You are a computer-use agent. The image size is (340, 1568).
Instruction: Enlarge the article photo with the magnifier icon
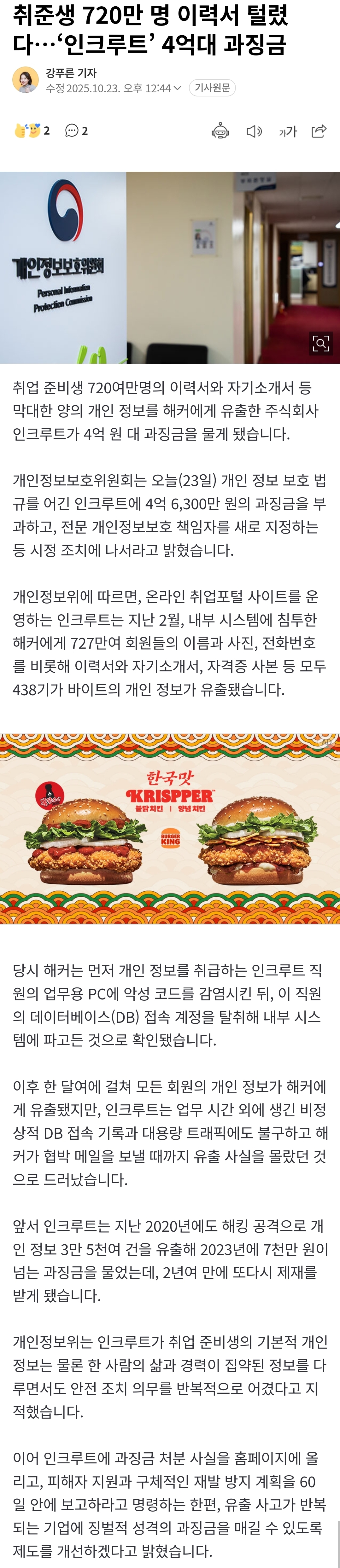[x=320, y=343]
